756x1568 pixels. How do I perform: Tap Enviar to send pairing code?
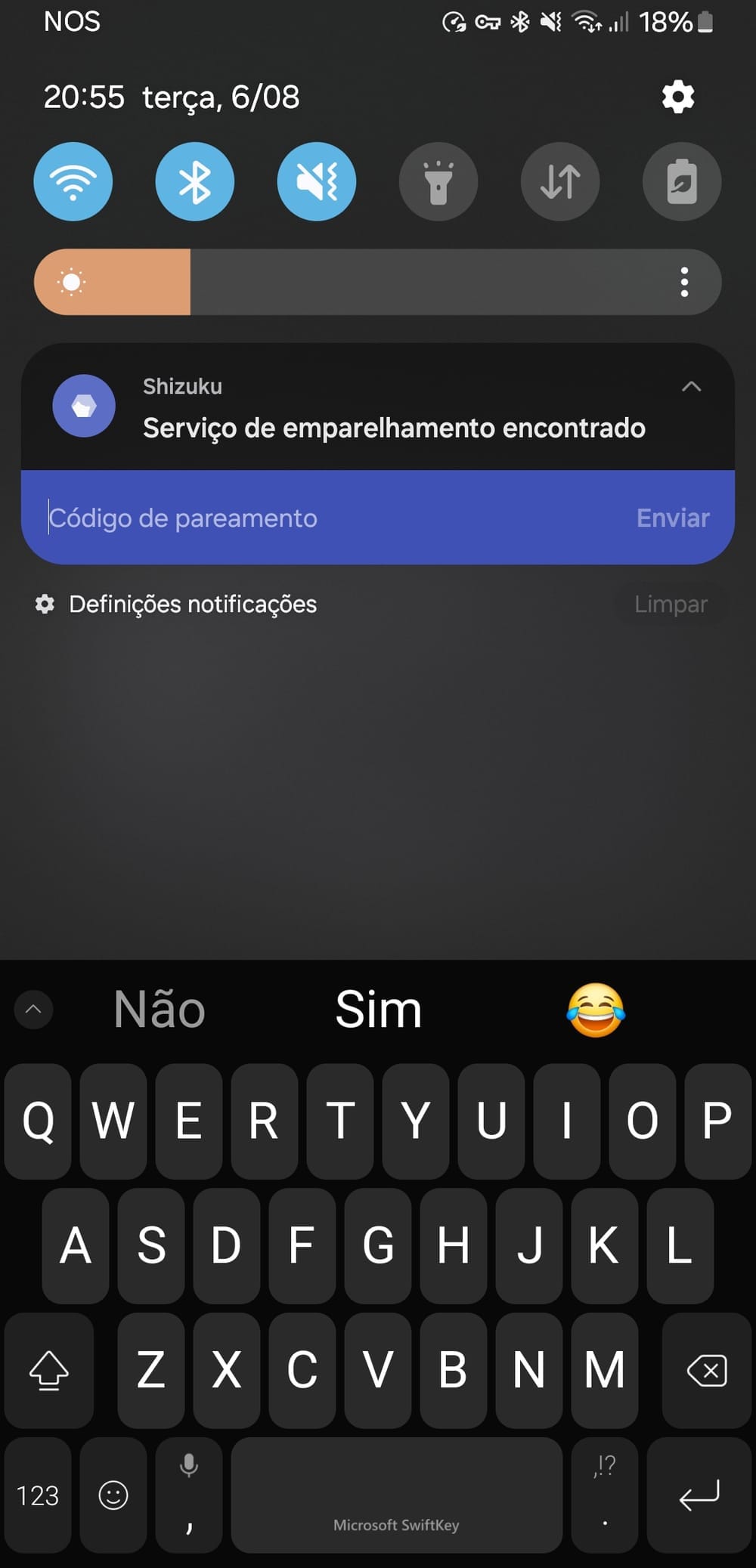(673, 518)
